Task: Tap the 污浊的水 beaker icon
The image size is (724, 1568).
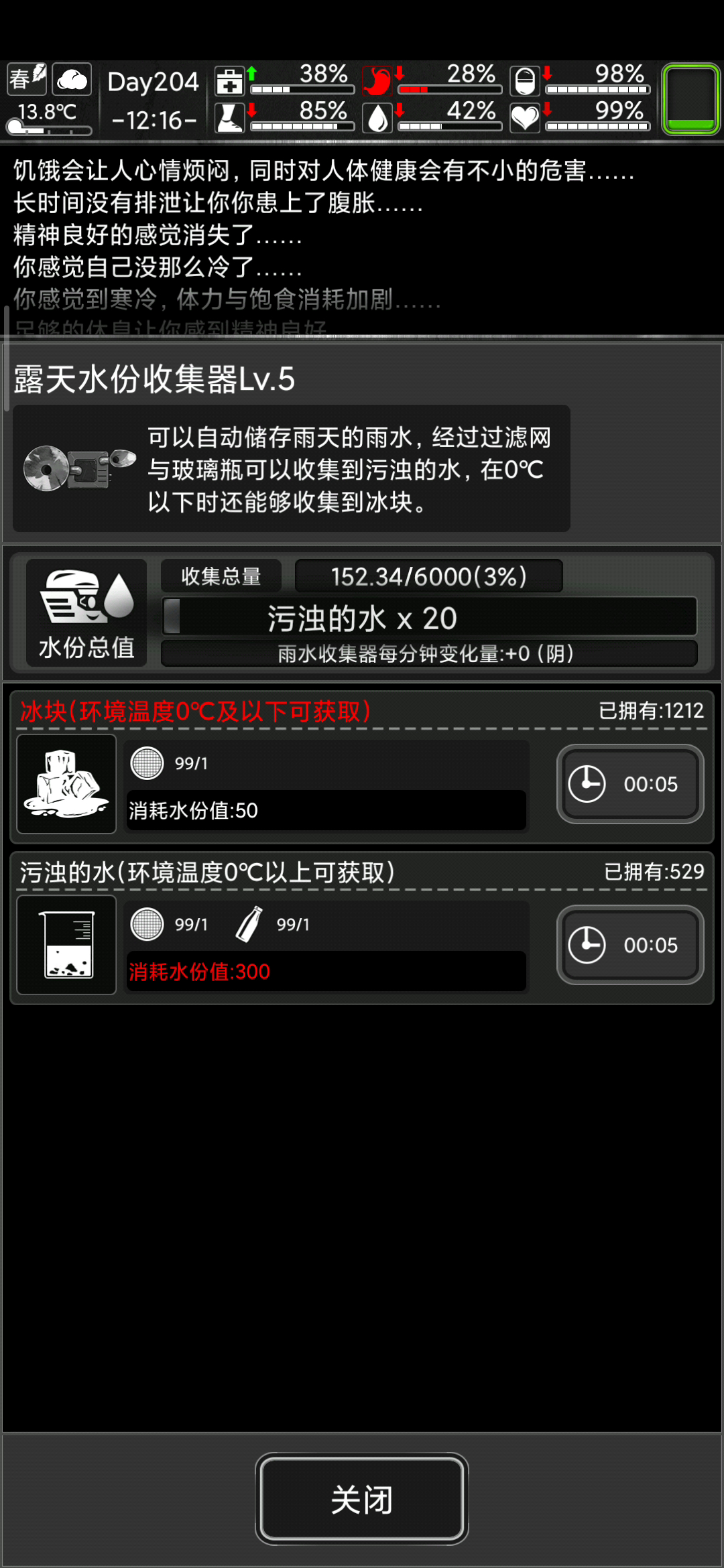Action: point(66,944)
